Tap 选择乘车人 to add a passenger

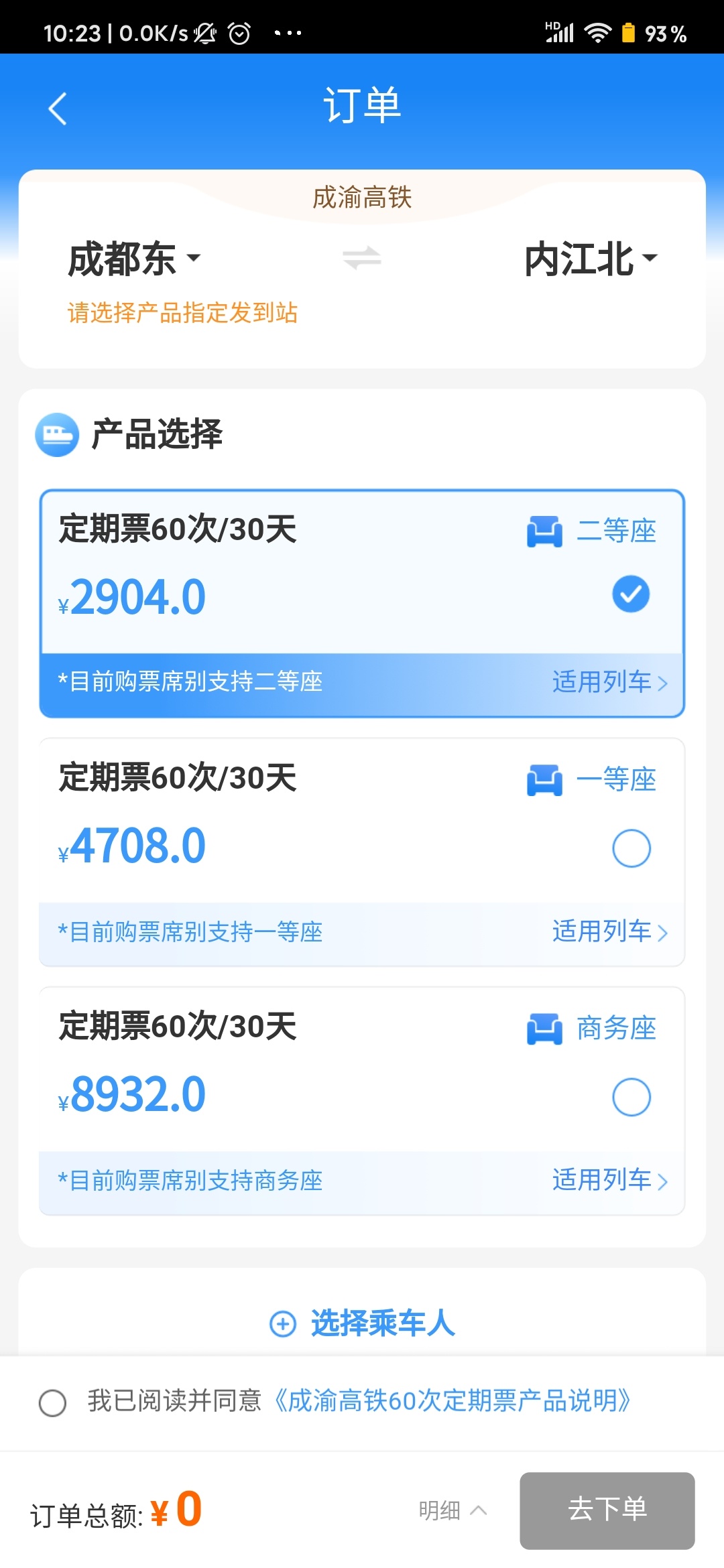pos(362,1323)
